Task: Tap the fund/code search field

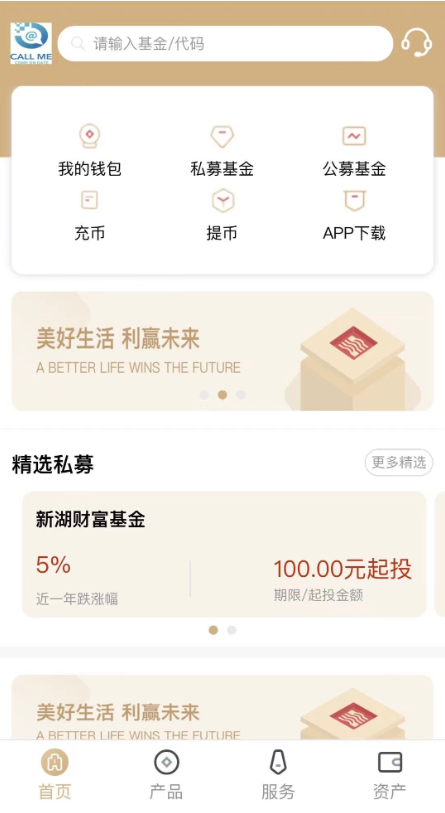Action: (x=225, y=44)
